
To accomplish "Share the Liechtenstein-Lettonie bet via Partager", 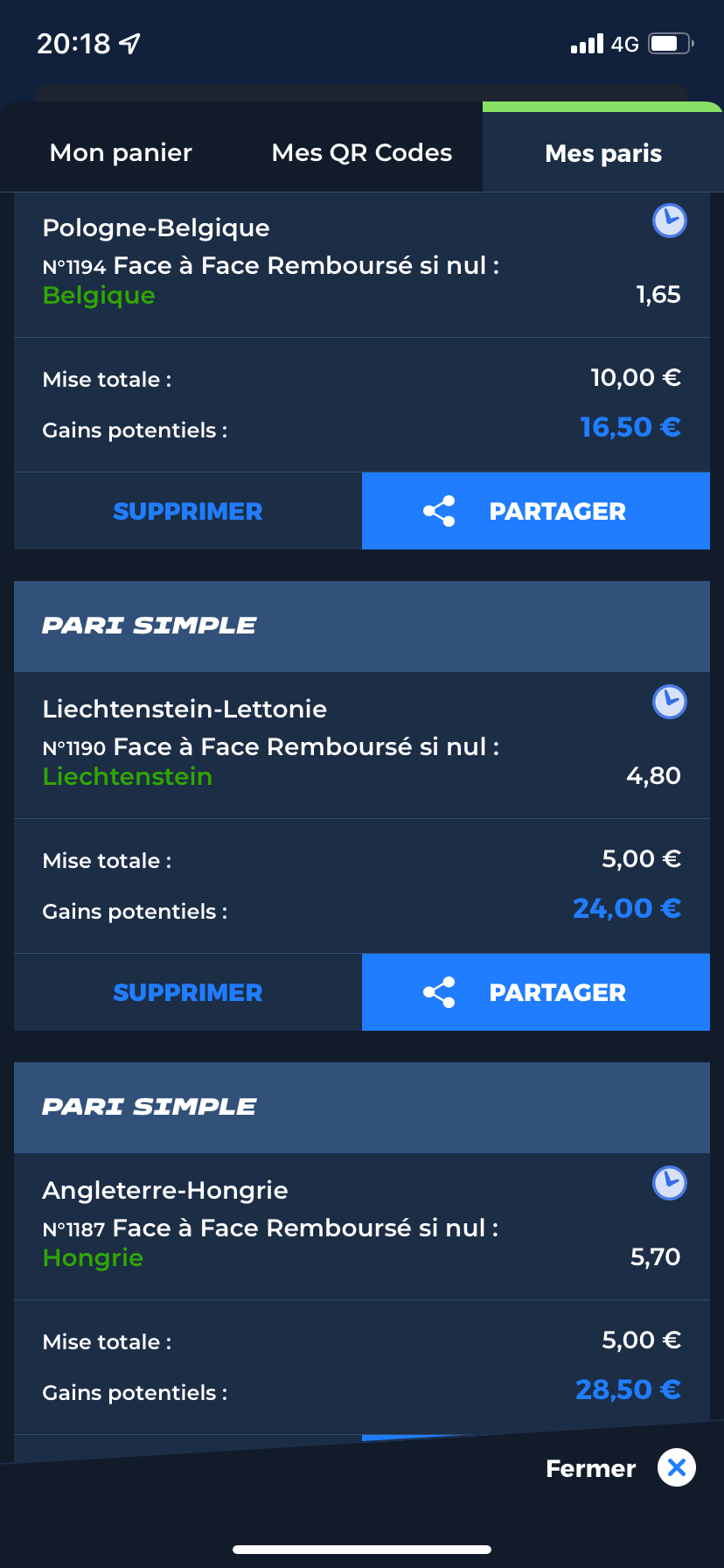I will click(x=536, y=992).
